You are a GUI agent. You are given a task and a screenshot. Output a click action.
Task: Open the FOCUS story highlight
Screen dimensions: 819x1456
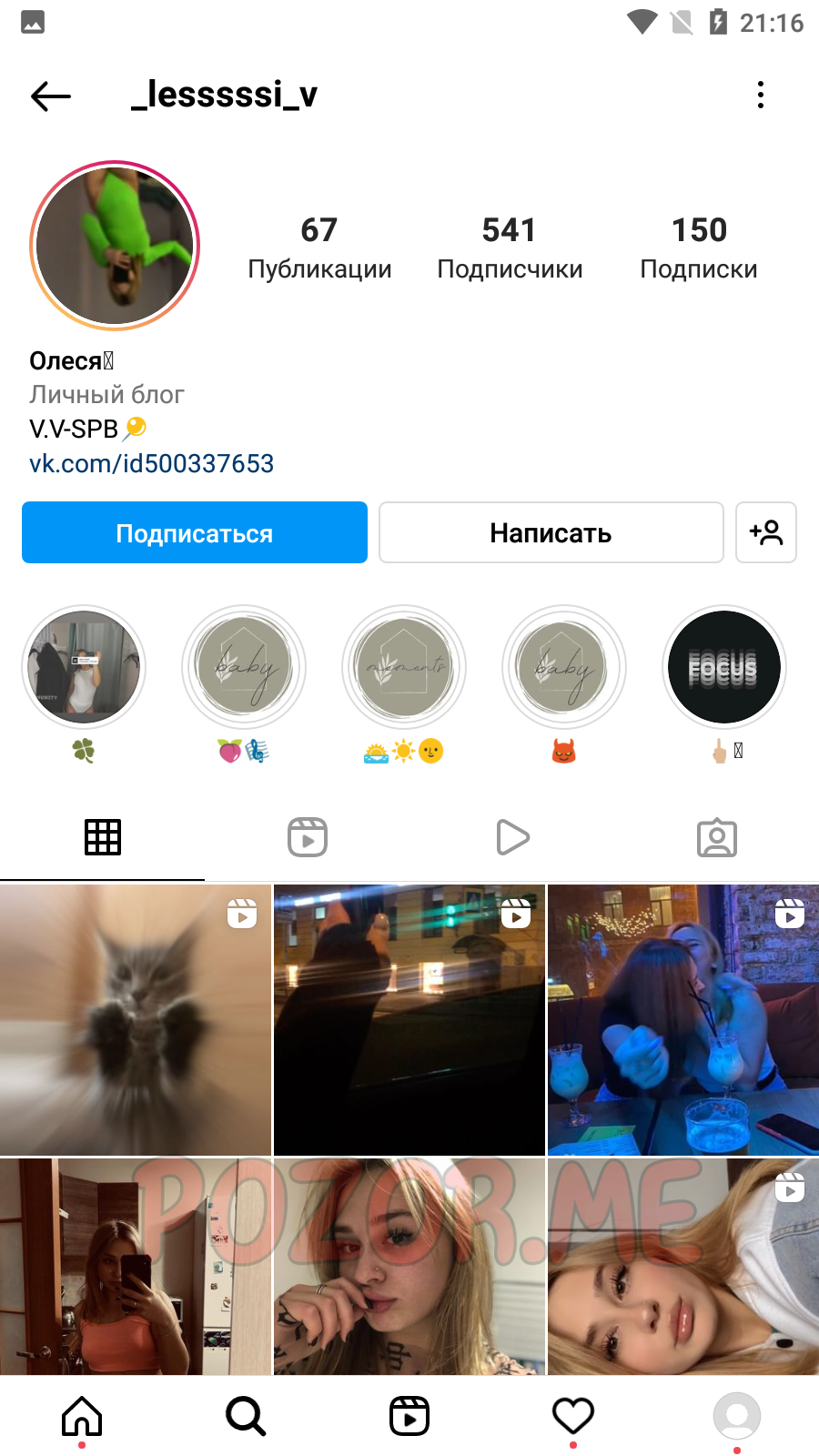coord(723,667)
